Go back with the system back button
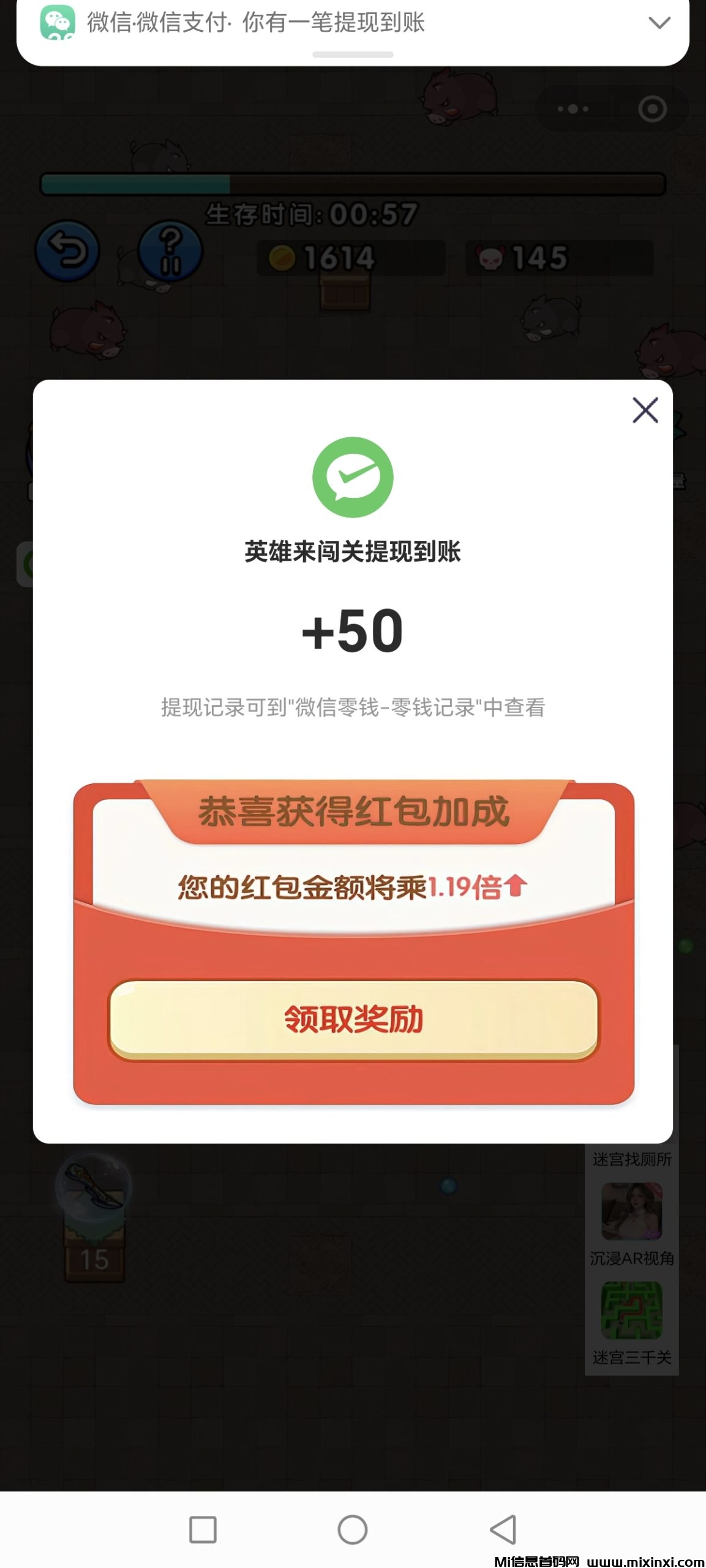The image size is (706, 1568). 504,1529
